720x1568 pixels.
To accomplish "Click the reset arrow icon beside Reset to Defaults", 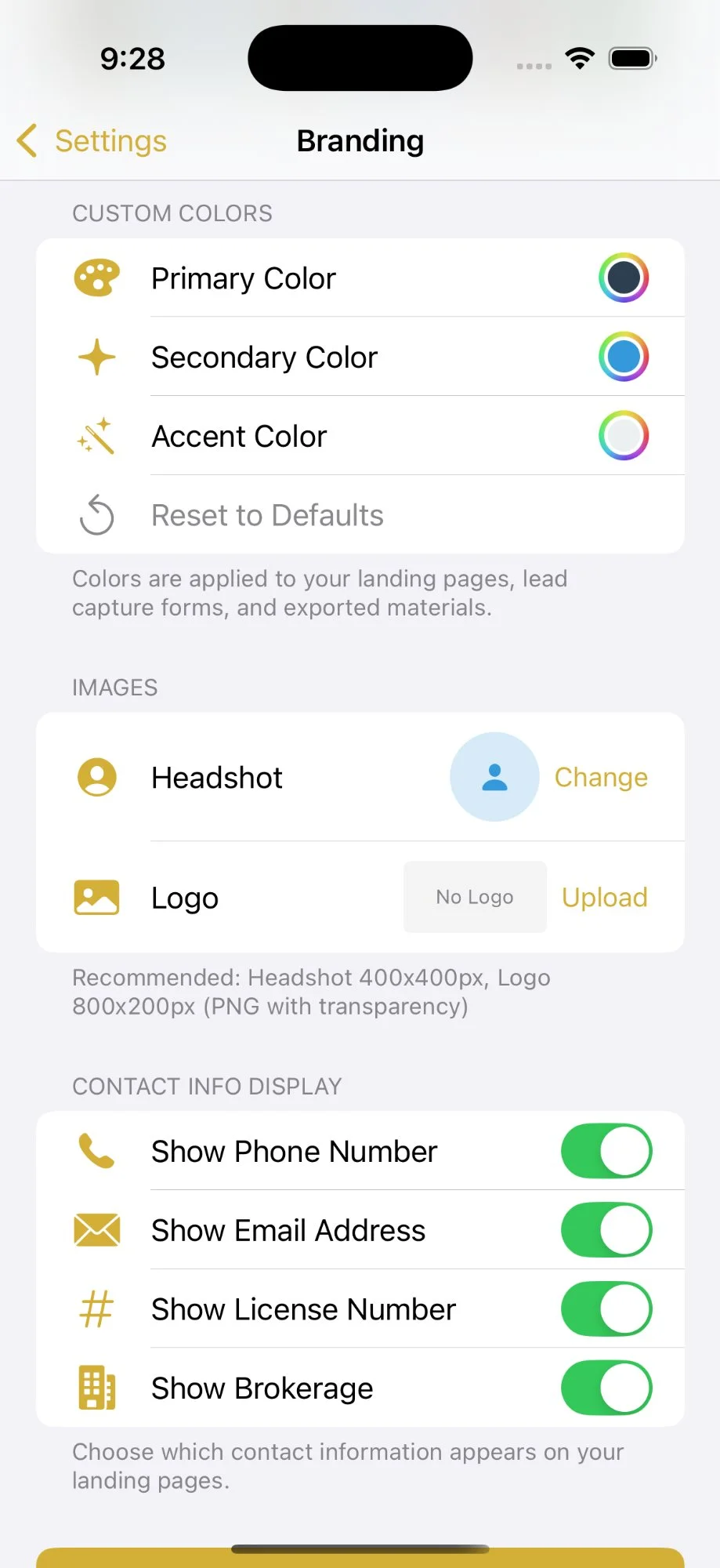I will point(96,515).
